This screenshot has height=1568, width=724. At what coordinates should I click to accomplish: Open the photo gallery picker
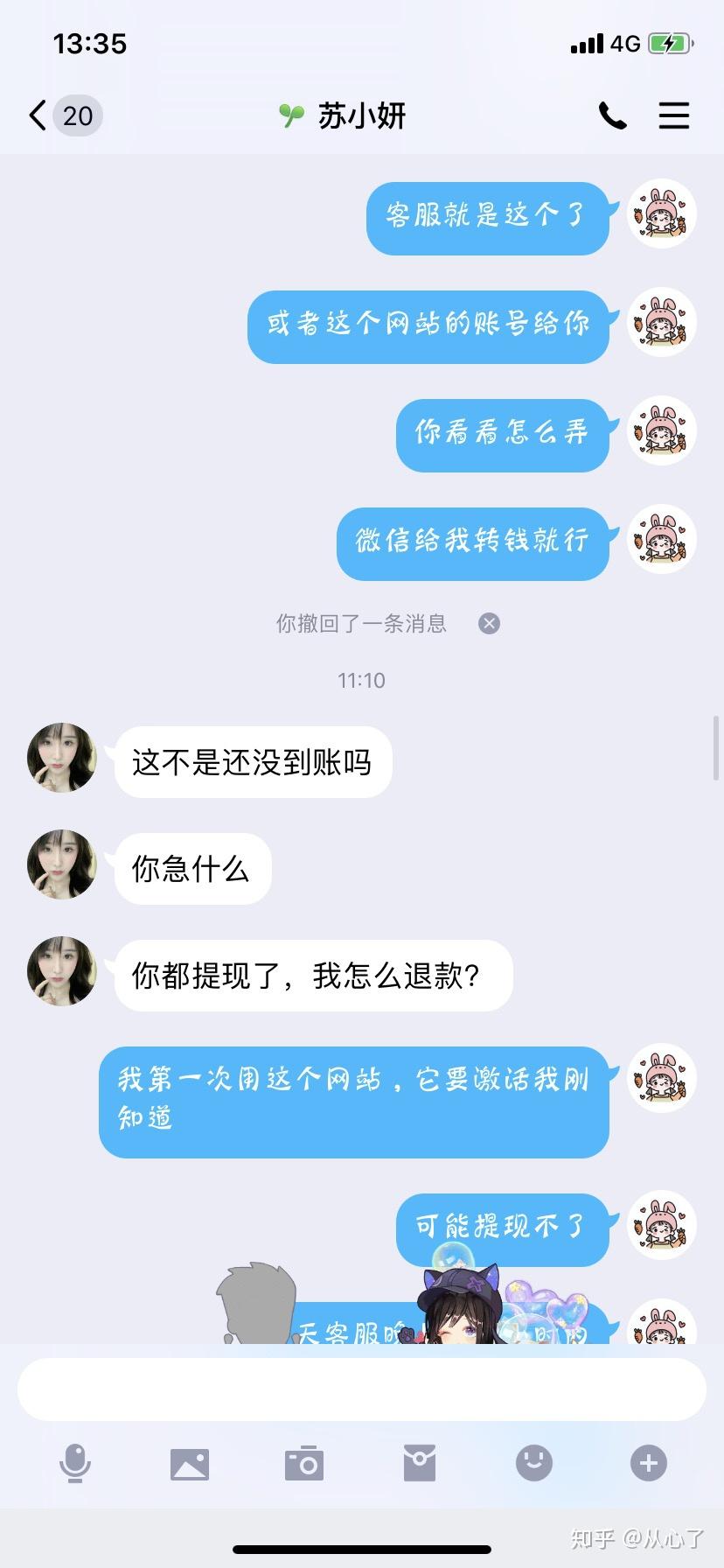pyautogui.click(x=190, y=1463)
